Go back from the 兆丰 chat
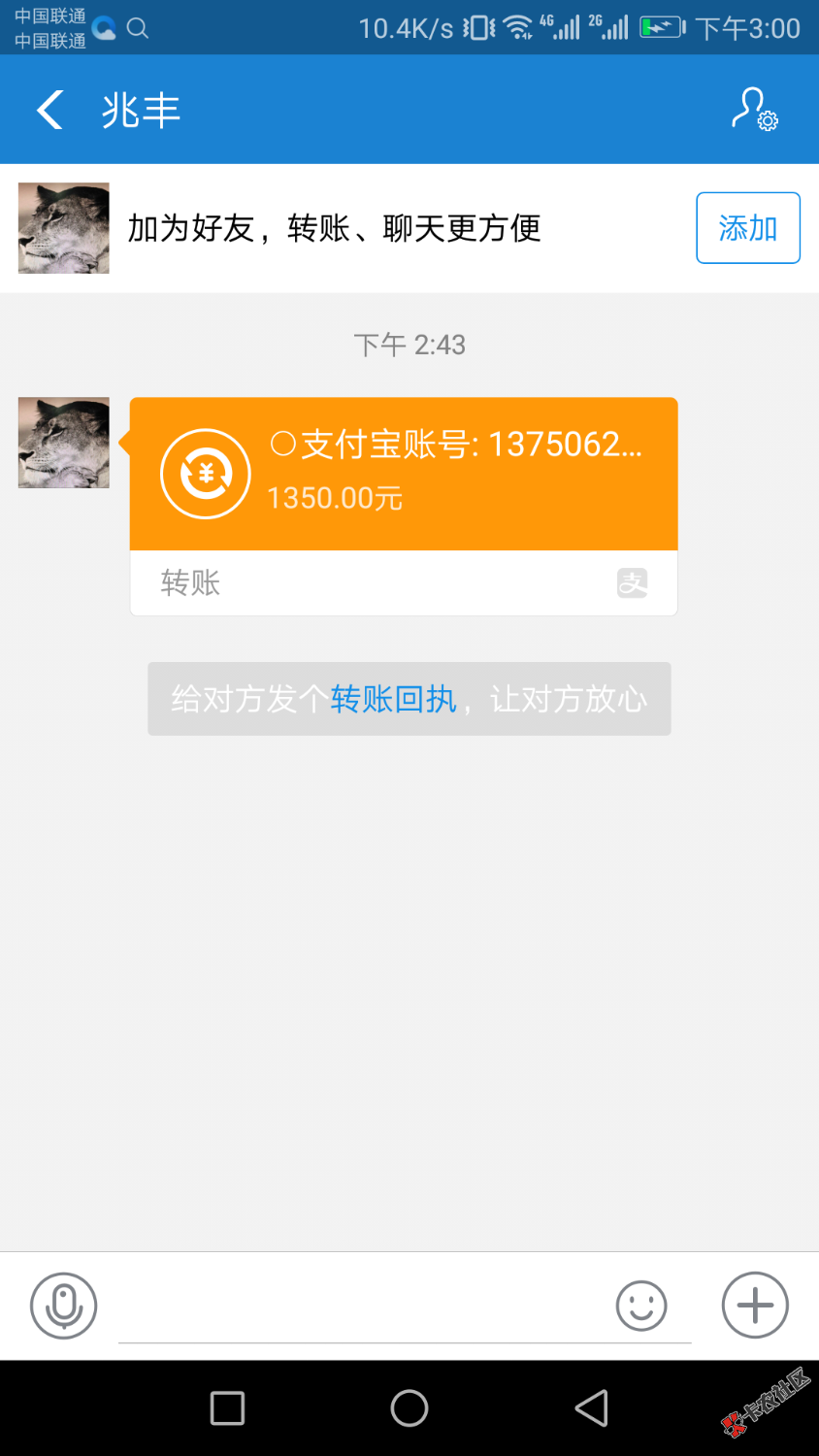Screen dimensions: 819x1456 pos(50,110)
